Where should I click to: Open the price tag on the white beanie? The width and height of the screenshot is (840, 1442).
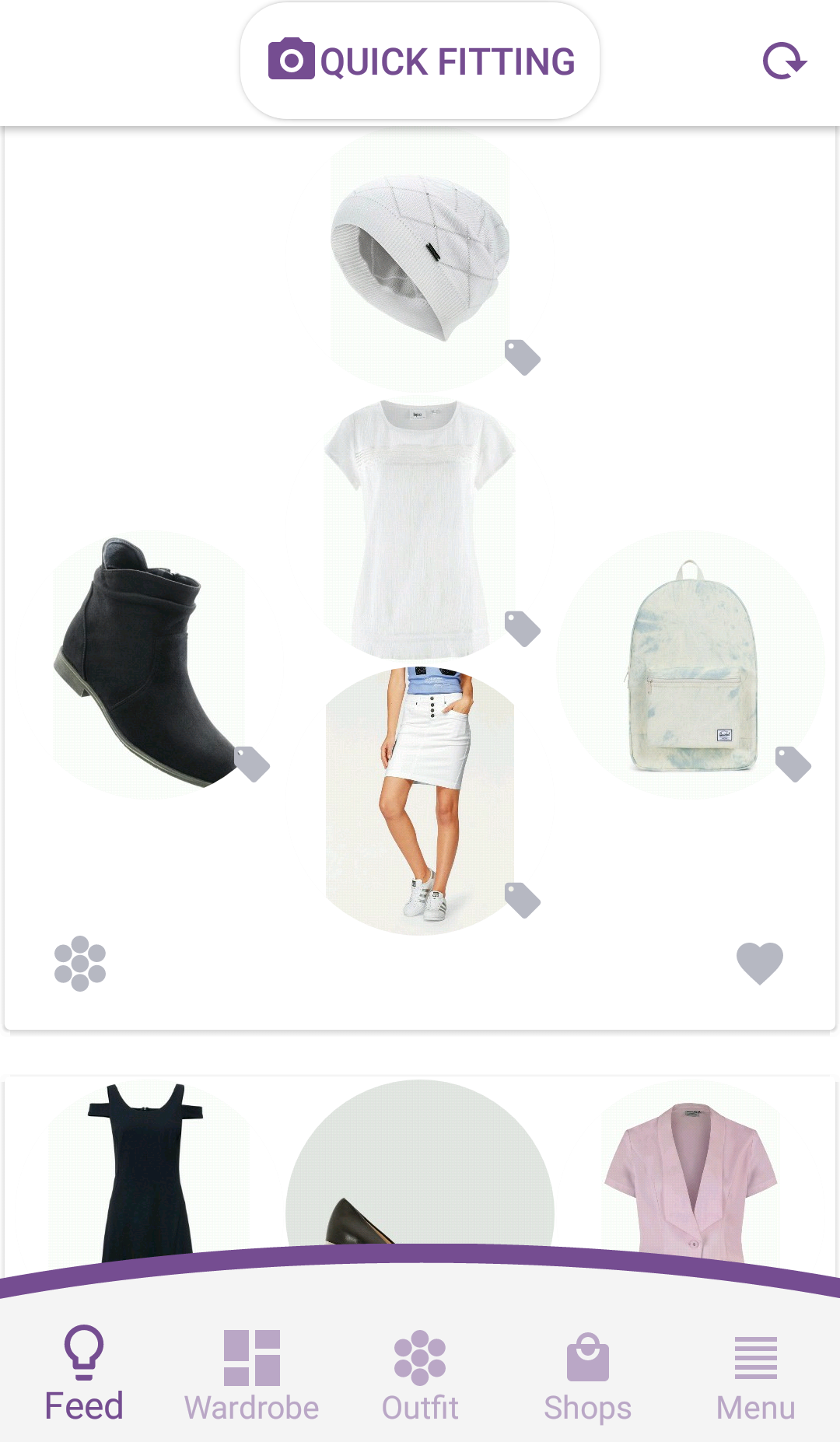pos(521,359)
